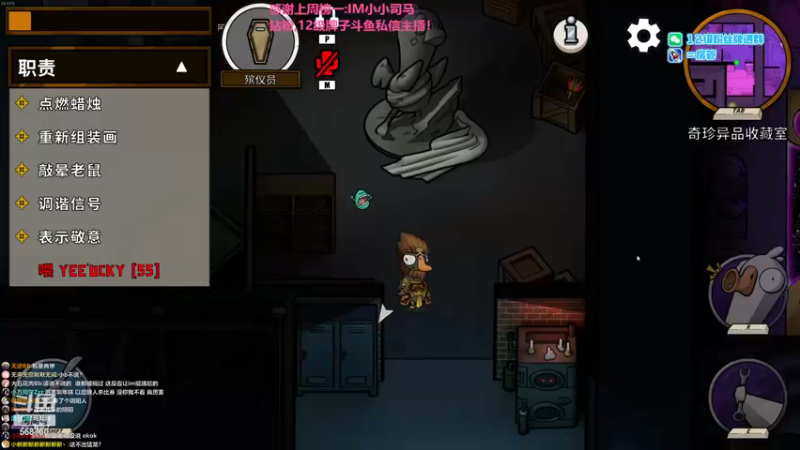Collapse the 职责 task list
The height and width of the screenshot is (450, 800).
(x=182, y=67)
